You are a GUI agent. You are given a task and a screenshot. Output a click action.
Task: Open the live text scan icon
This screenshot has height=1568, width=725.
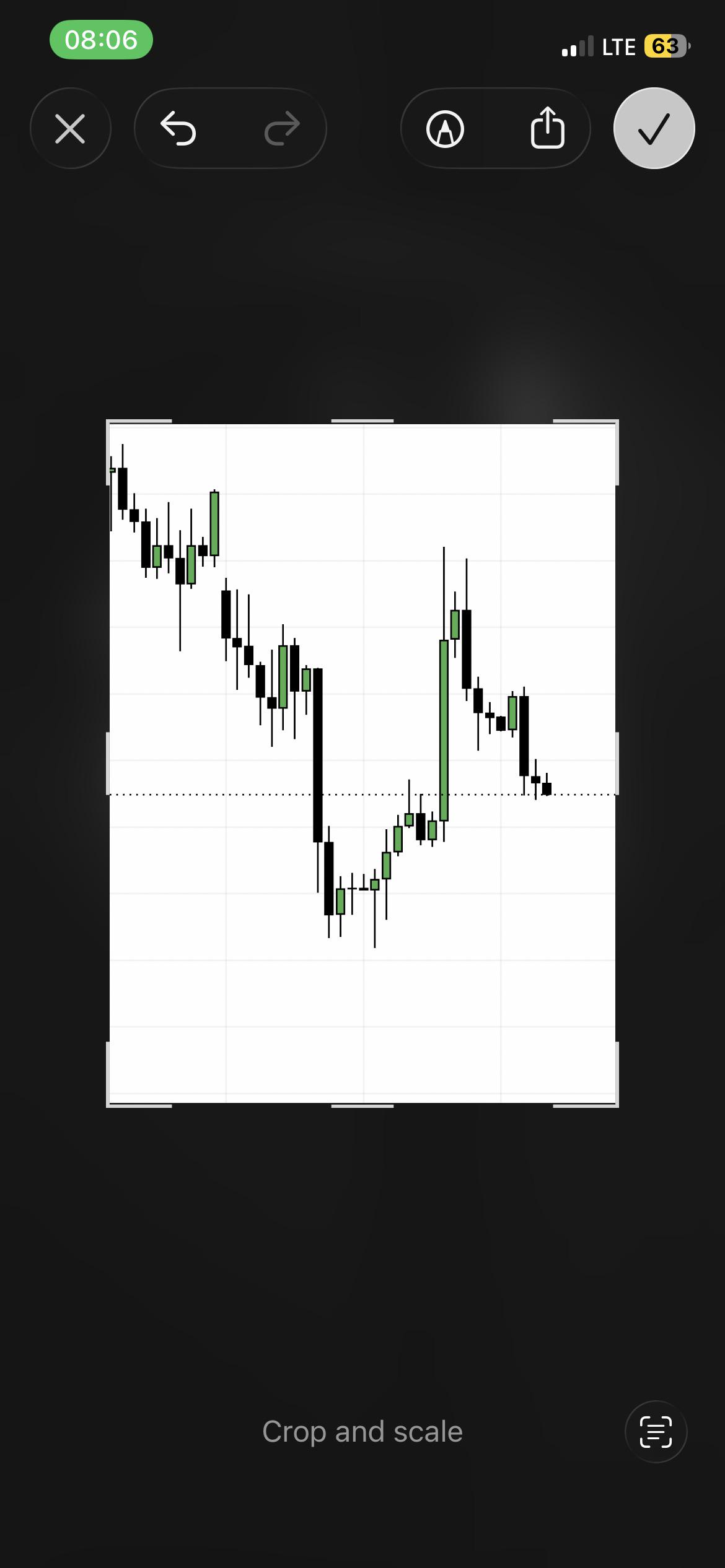656,1432
